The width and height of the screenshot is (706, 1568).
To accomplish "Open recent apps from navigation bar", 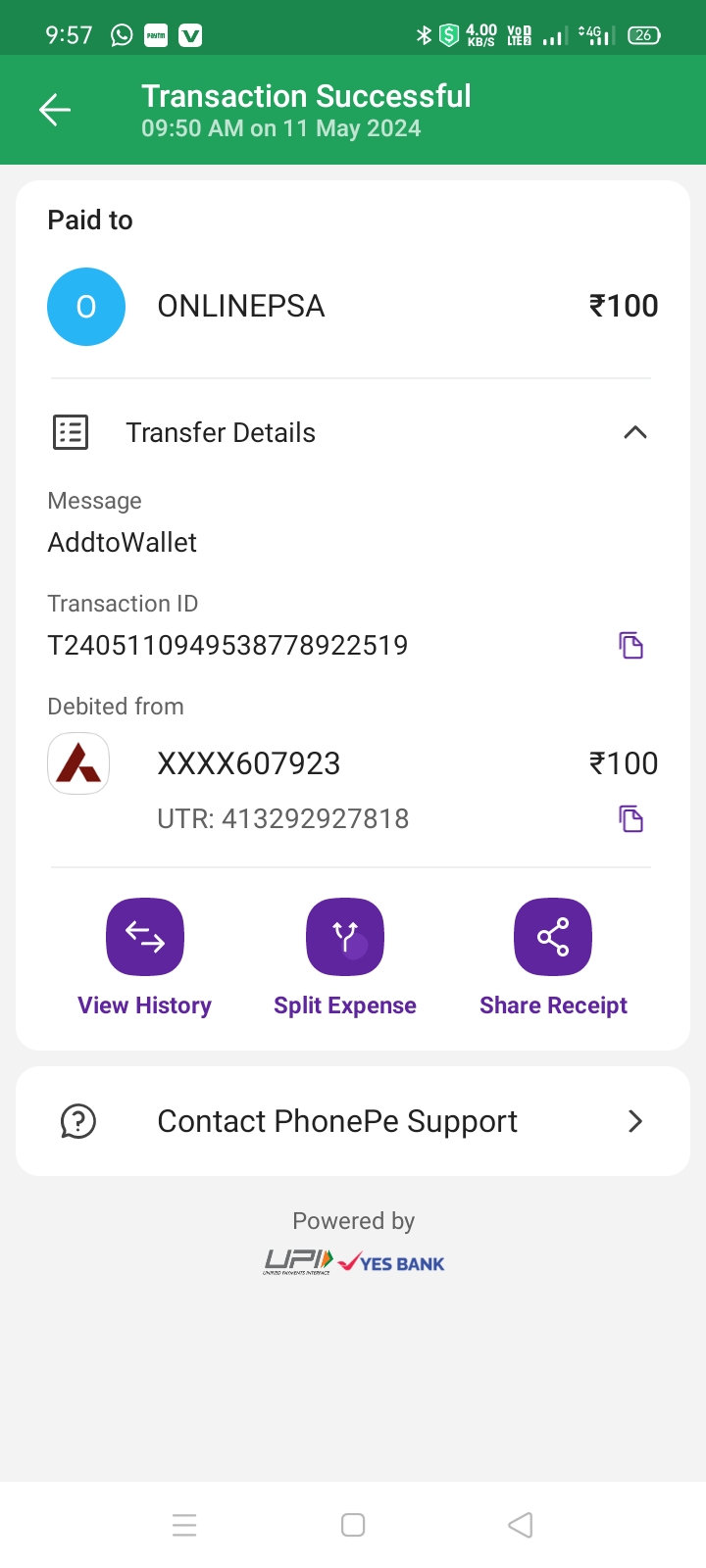I will point(184,1525).
